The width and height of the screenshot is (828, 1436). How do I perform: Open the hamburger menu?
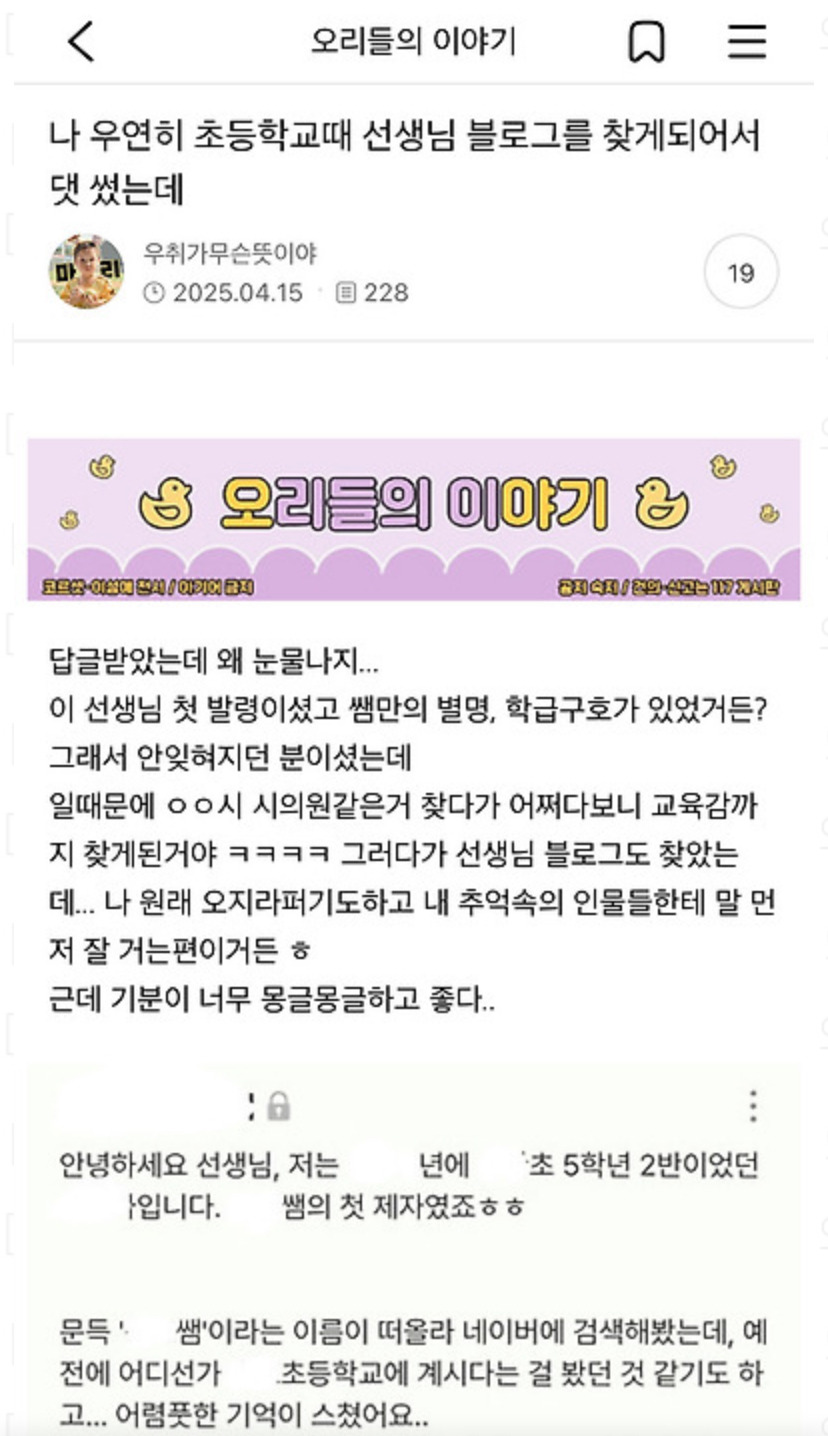[746, 42]
